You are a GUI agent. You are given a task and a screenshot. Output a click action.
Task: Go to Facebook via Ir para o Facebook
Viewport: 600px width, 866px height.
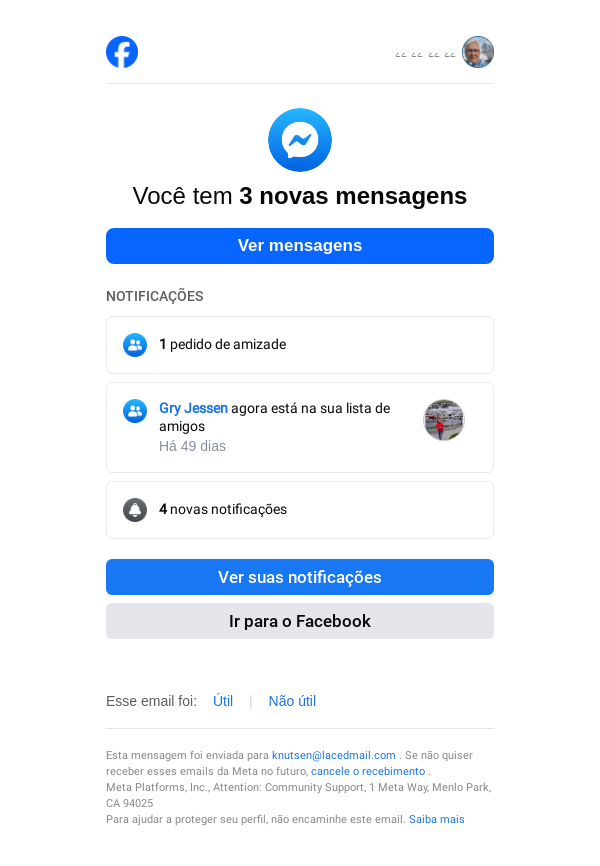coord(300,621)
